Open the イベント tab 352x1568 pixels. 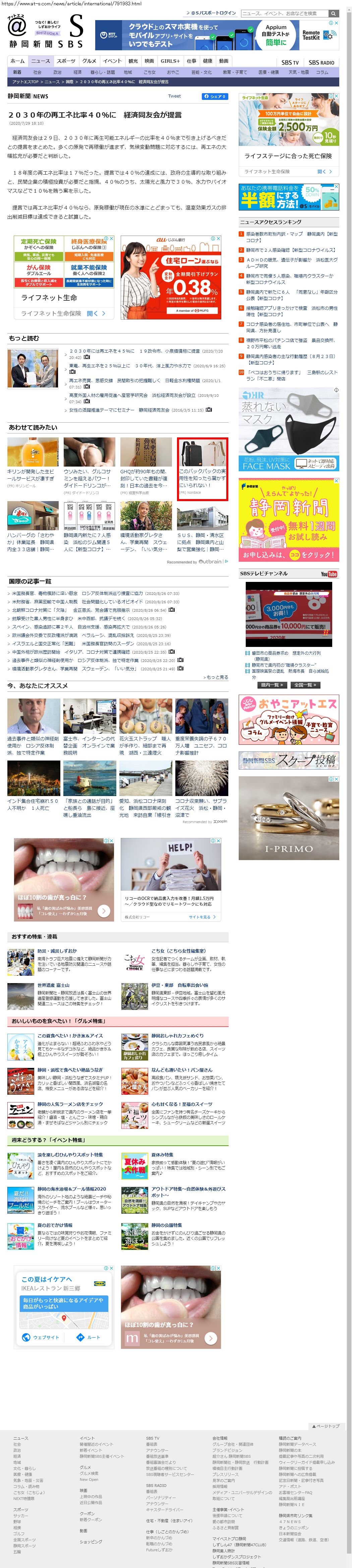(x=112, y=61)
